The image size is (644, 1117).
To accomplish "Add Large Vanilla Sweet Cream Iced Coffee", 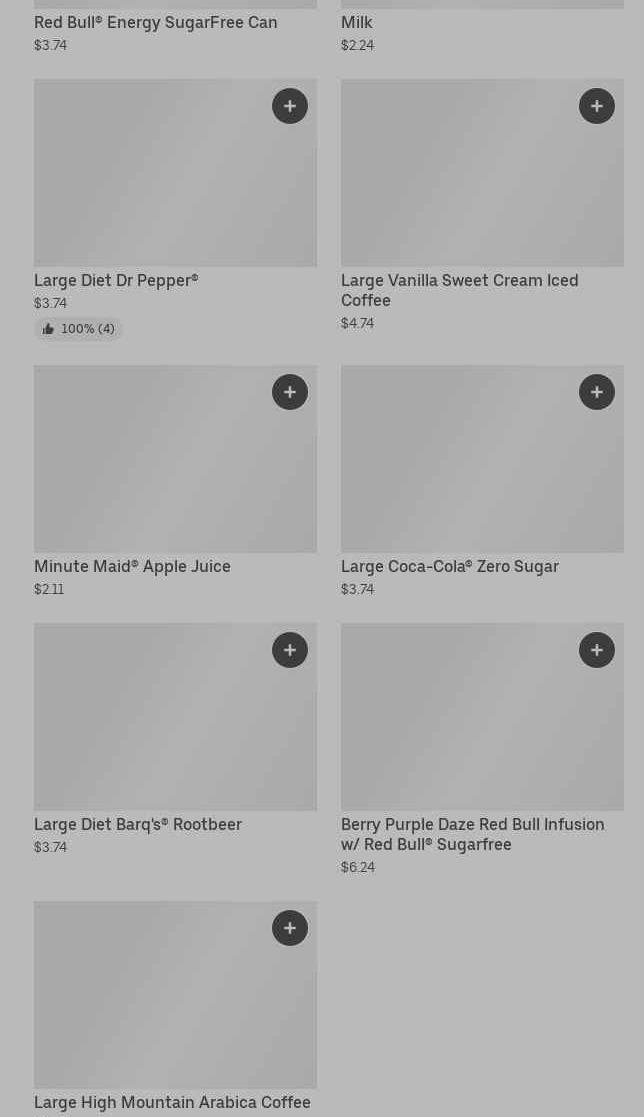I will [597, 106].
